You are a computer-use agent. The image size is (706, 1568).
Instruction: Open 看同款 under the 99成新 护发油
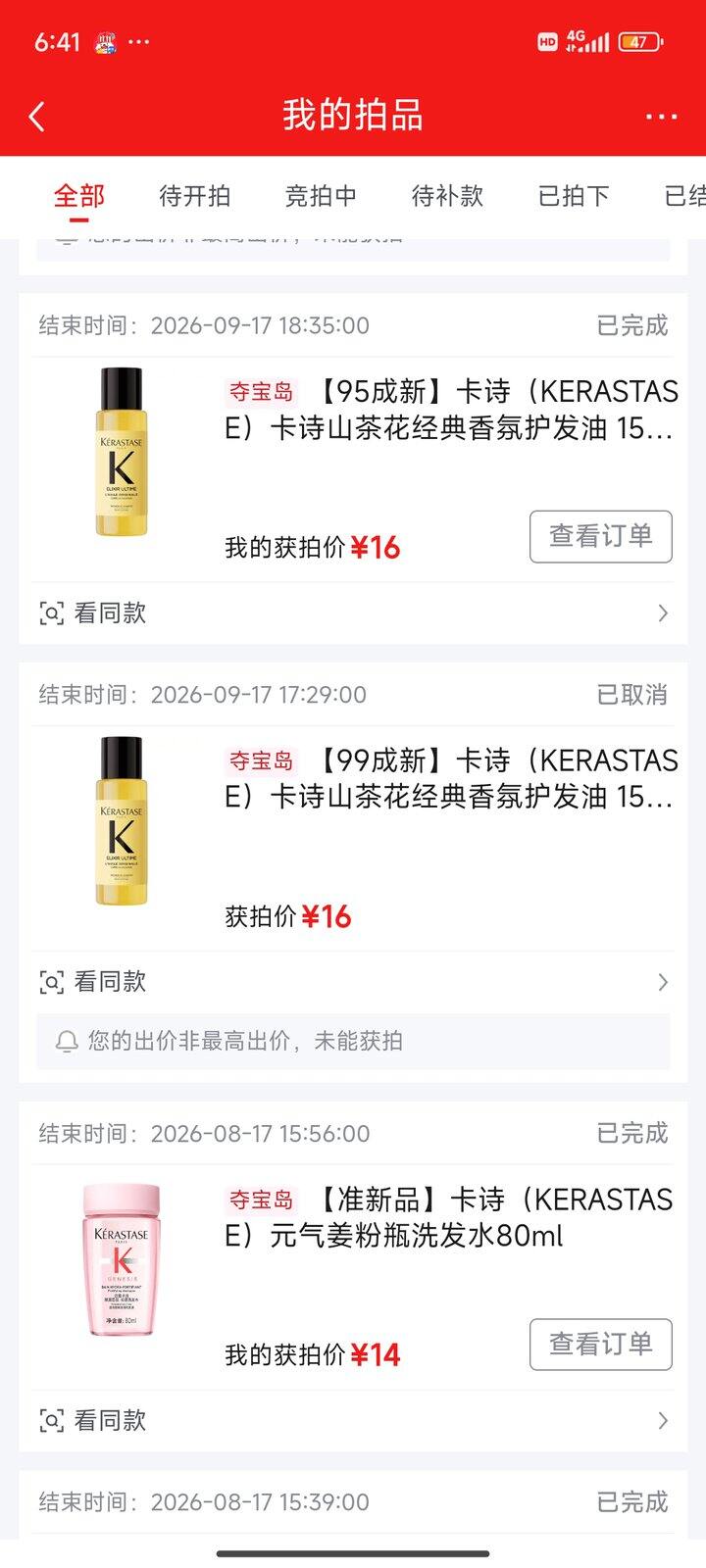(353, 982)
